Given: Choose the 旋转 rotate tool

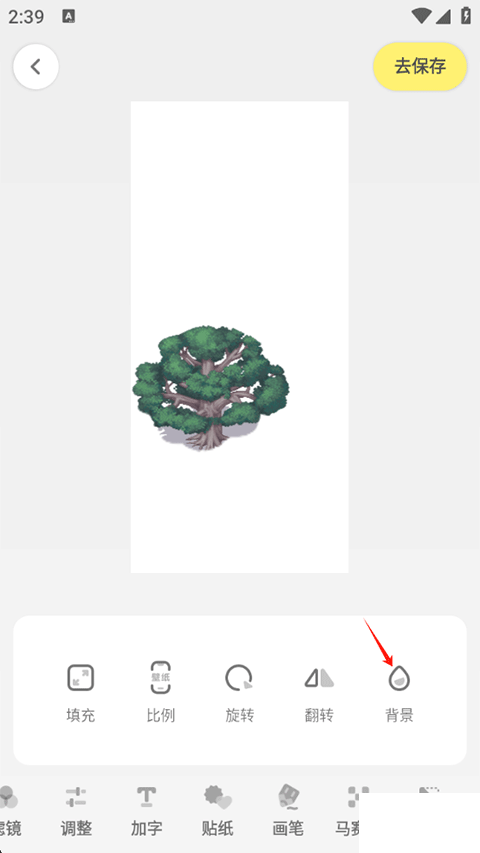Looking at the screenshot, I should (239, 692).
